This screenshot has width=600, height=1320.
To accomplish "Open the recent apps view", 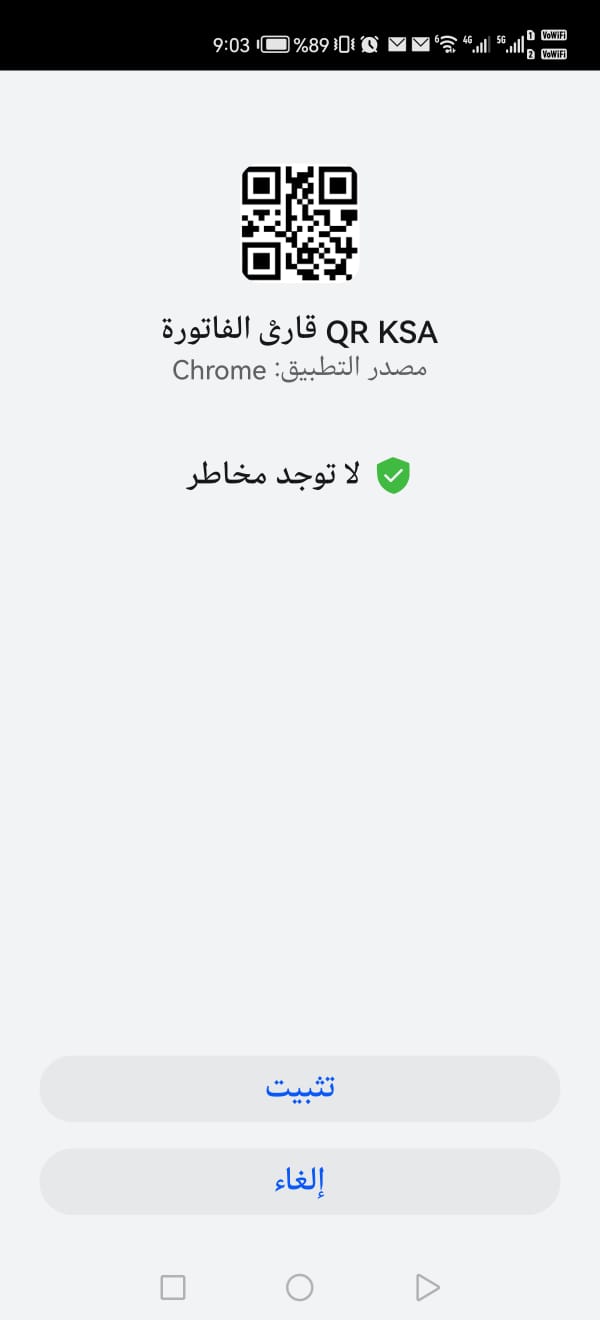I will tap(173, 1287).
